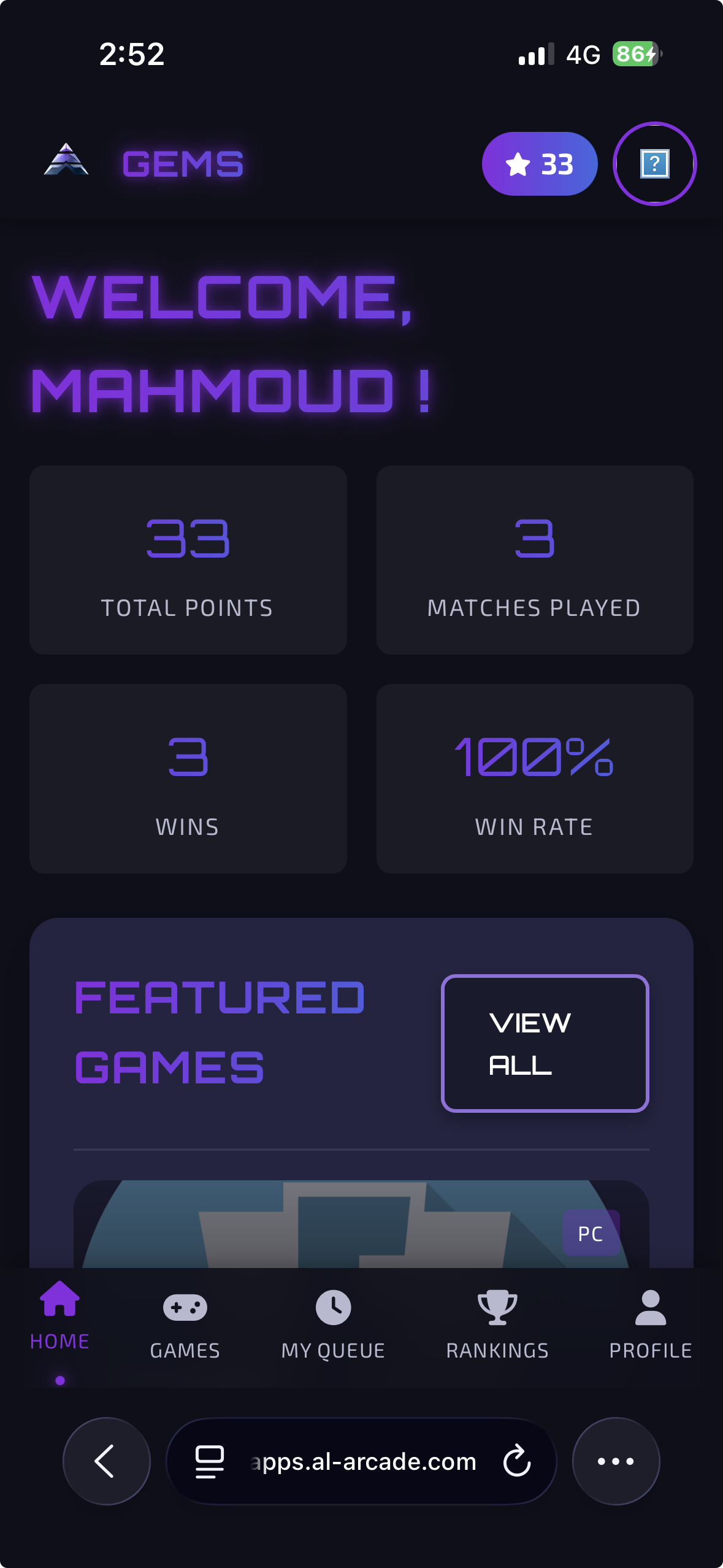Go back in the browser
723x1568 pixels.
pyautogui.click(x=107, y=1461)
